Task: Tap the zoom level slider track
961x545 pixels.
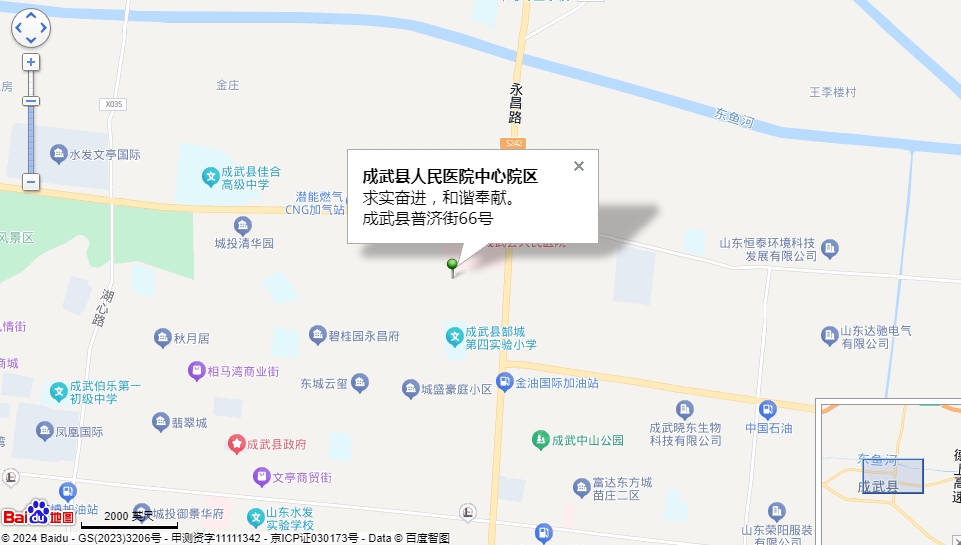Action: 31,140
